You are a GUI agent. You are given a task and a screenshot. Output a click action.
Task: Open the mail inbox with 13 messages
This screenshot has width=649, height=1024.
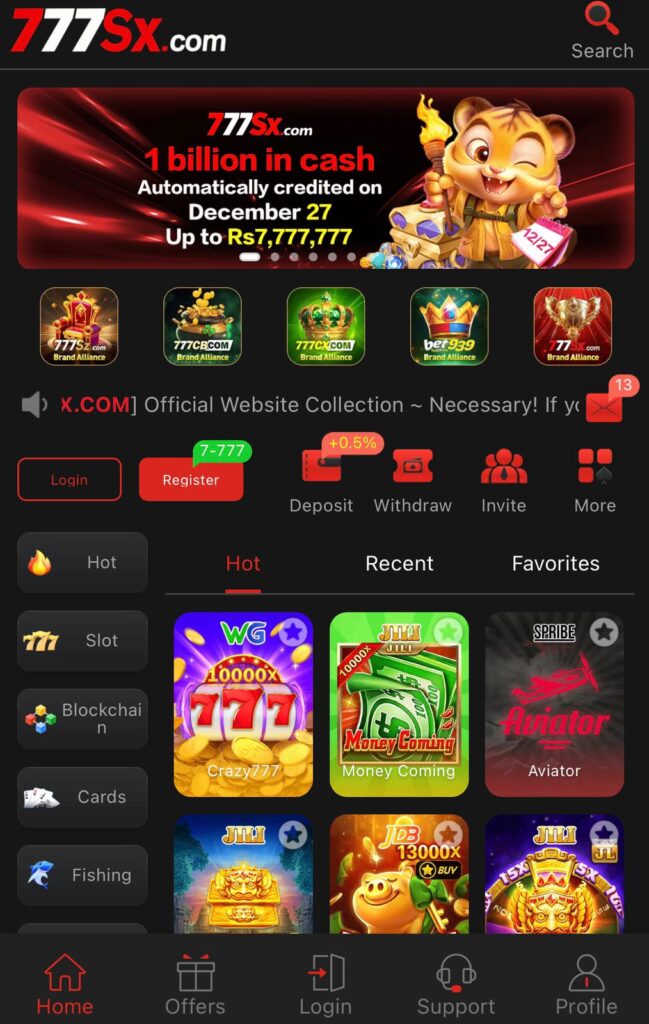click(x=605, y=406)
